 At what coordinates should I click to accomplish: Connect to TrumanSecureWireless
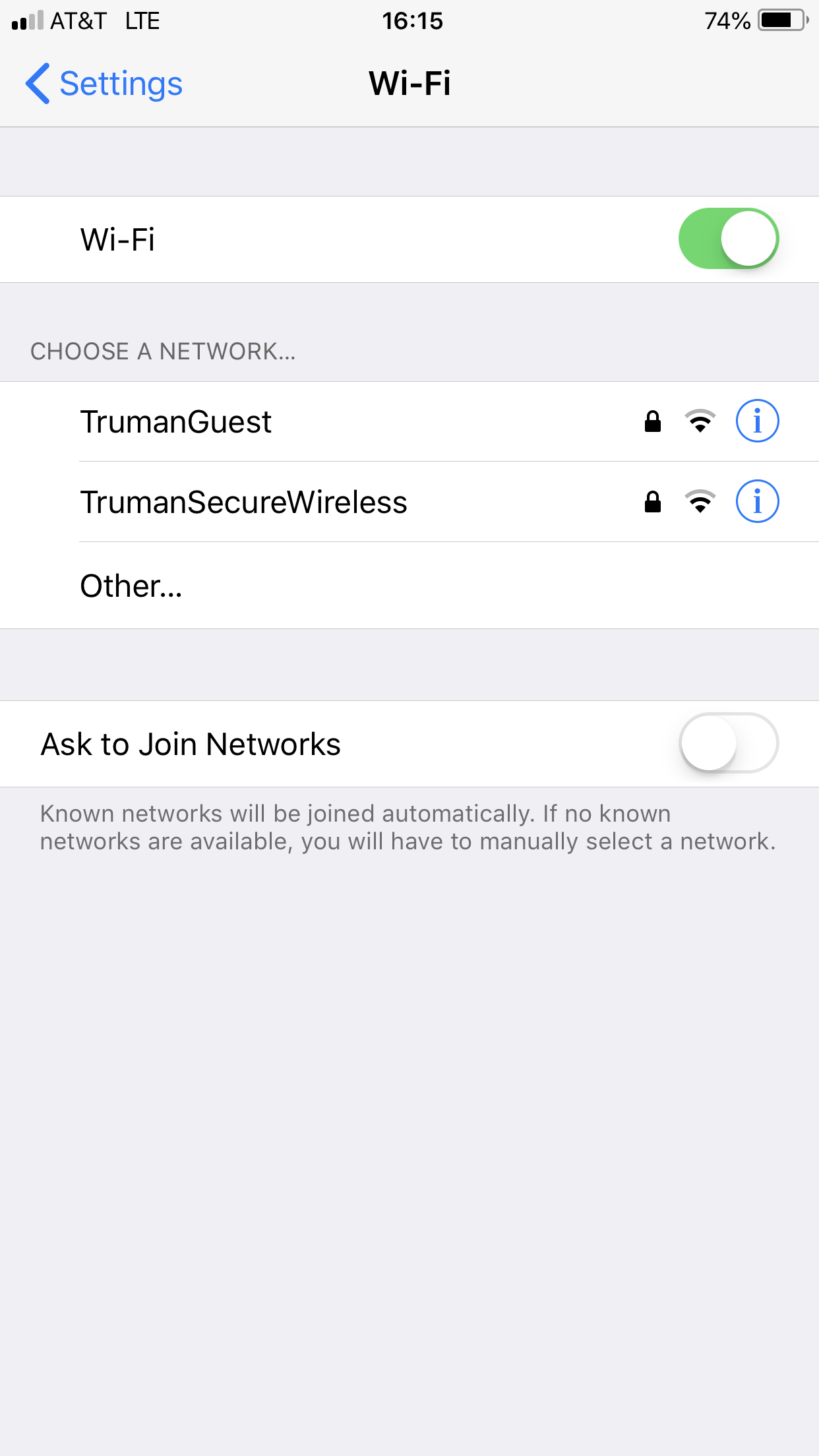(409, 502)
